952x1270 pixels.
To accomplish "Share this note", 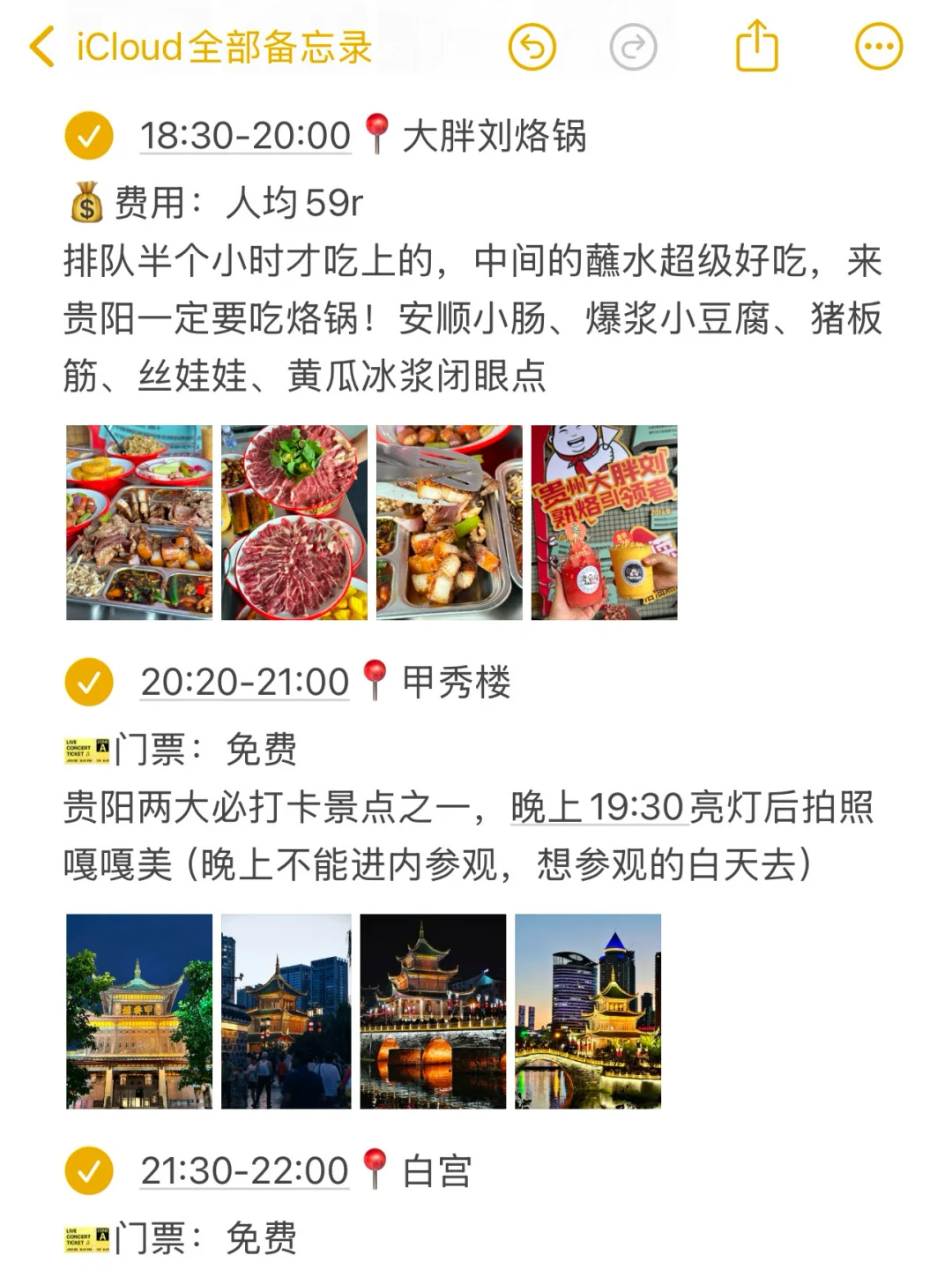I will 756,46.
